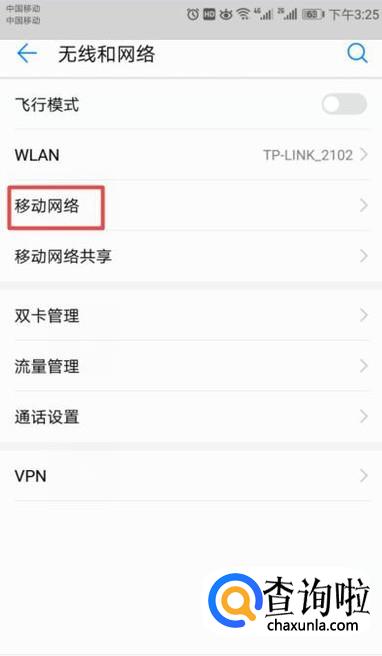Open the search icon in the header
Viewport: 382px width, 656px height.
[357, 54]
